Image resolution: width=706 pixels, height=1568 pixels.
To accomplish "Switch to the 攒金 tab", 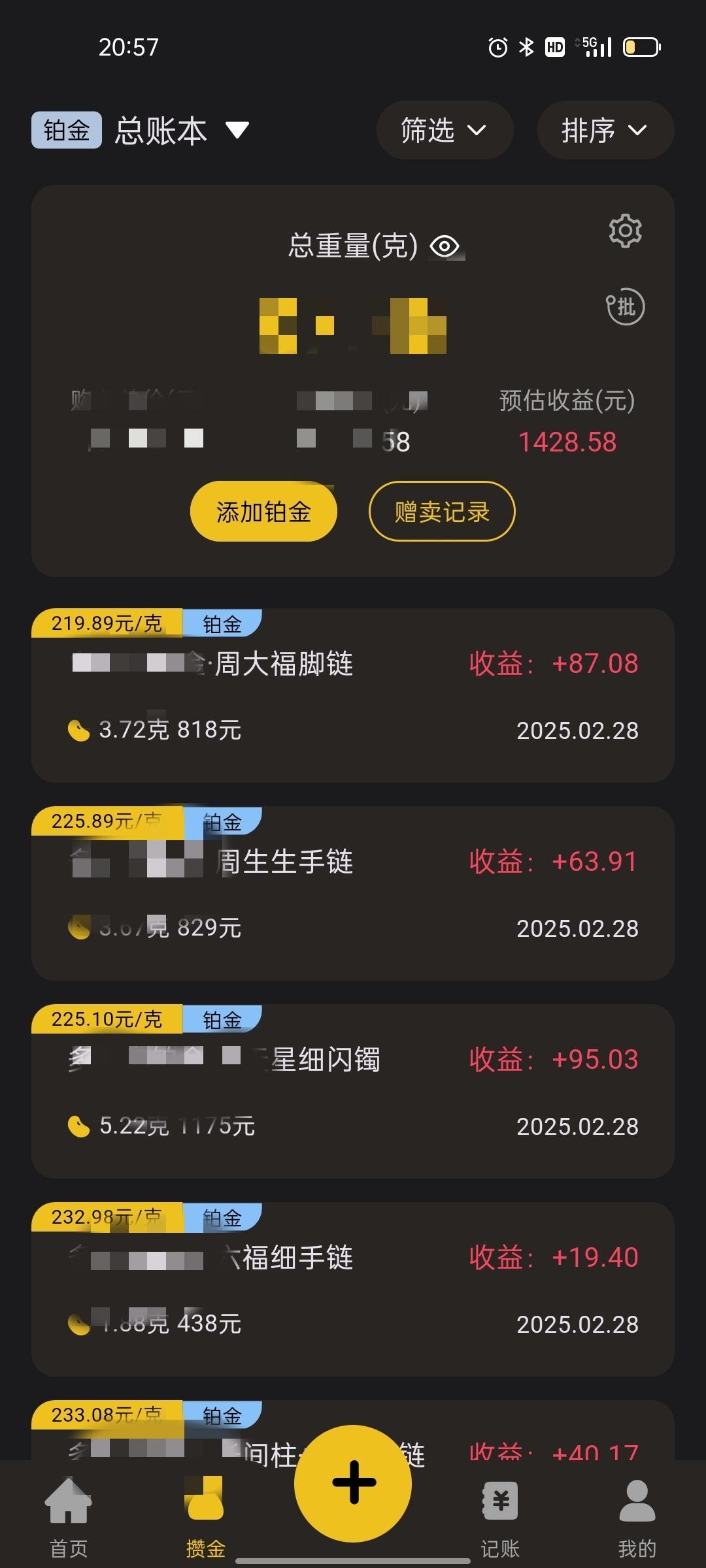I will pyautogui.click(x=205, y=1518).
